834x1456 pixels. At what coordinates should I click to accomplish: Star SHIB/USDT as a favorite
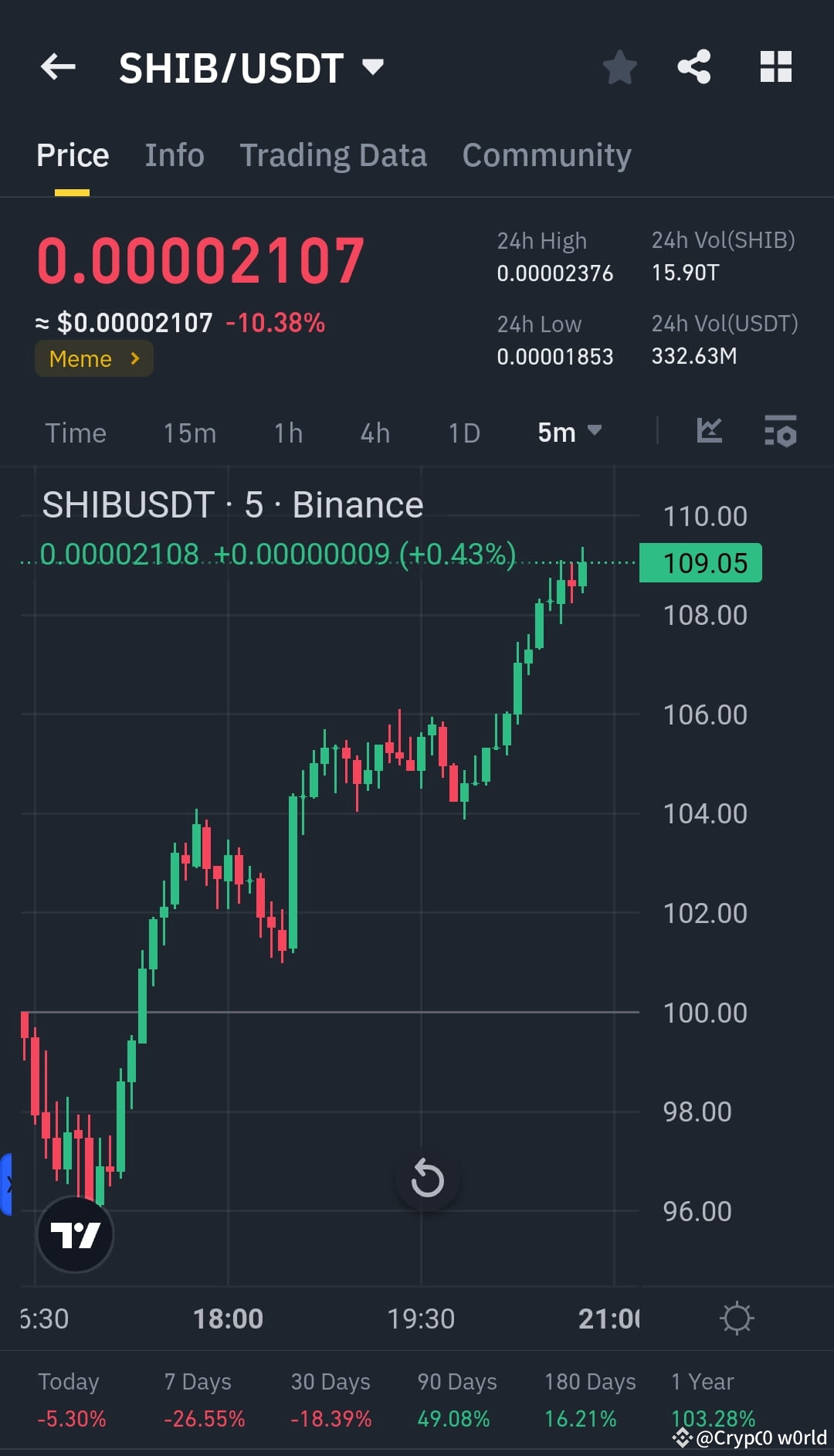tap(620, 67)
